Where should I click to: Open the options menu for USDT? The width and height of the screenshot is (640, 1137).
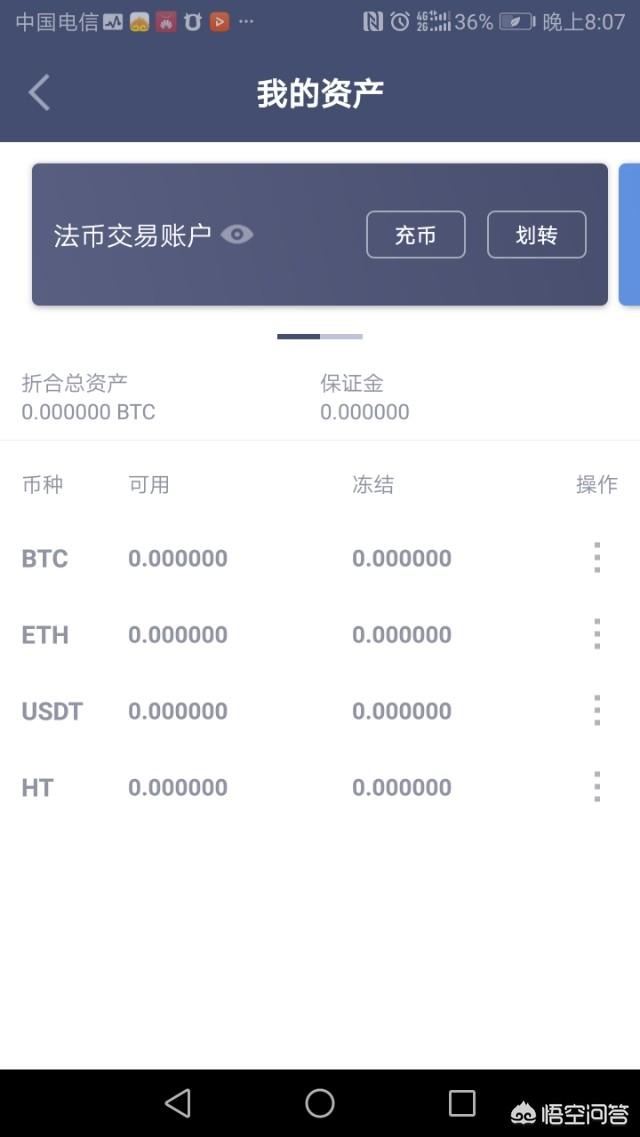pos(597,711)
